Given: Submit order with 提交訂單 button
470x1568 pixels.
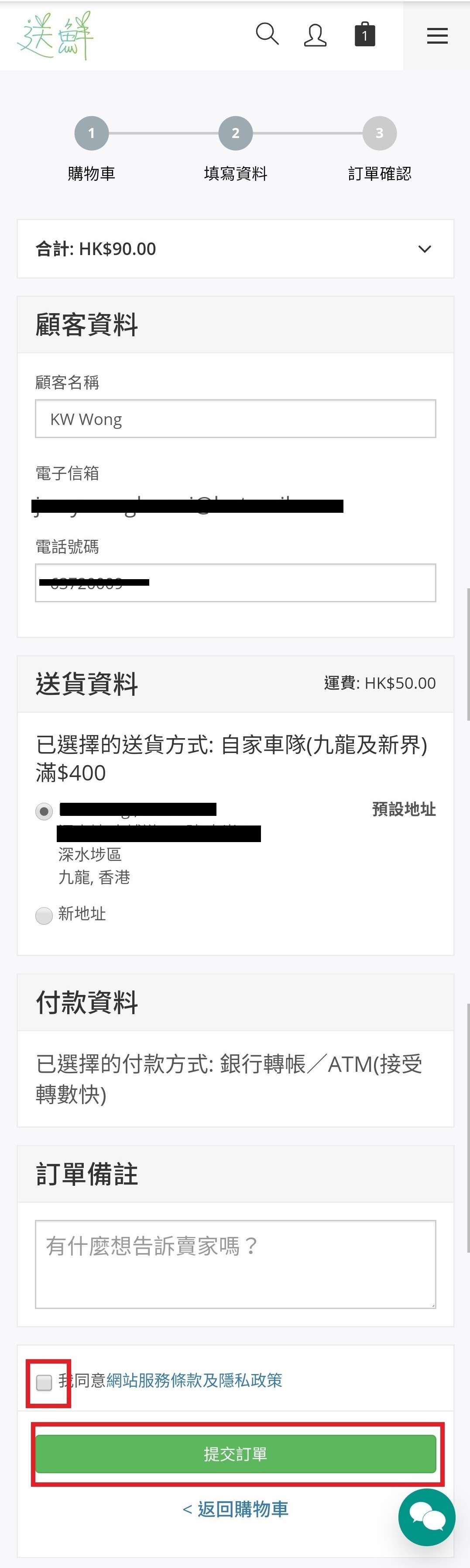Looking at the screenshot, I should click(235, 1454).
